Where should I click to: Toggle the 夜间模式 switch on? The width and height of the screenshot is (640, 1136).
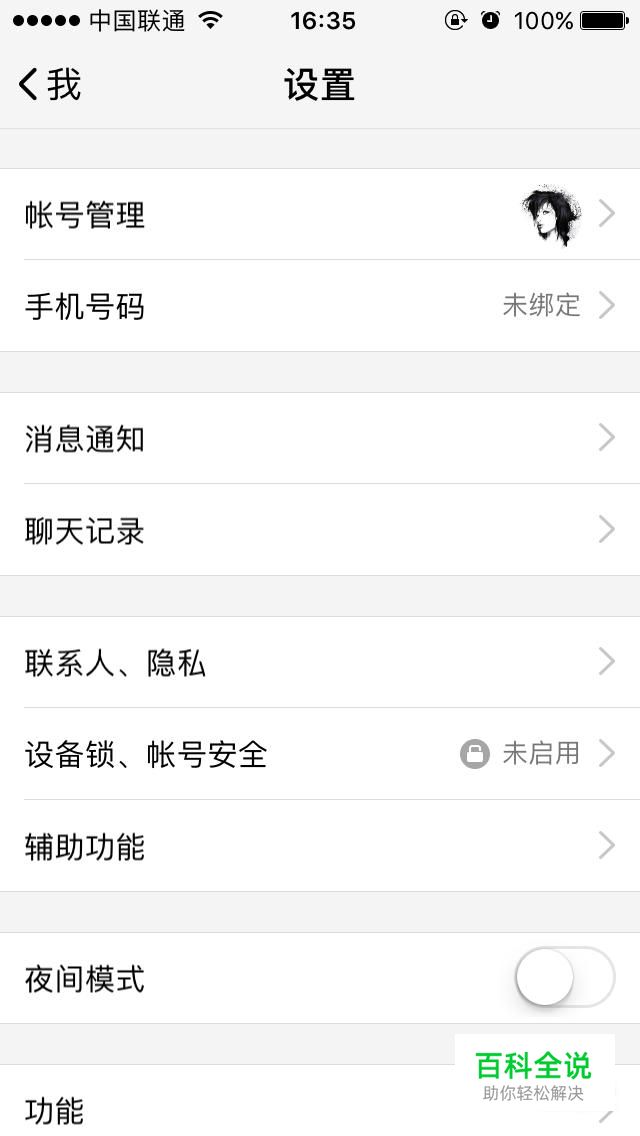click(565, 977)
